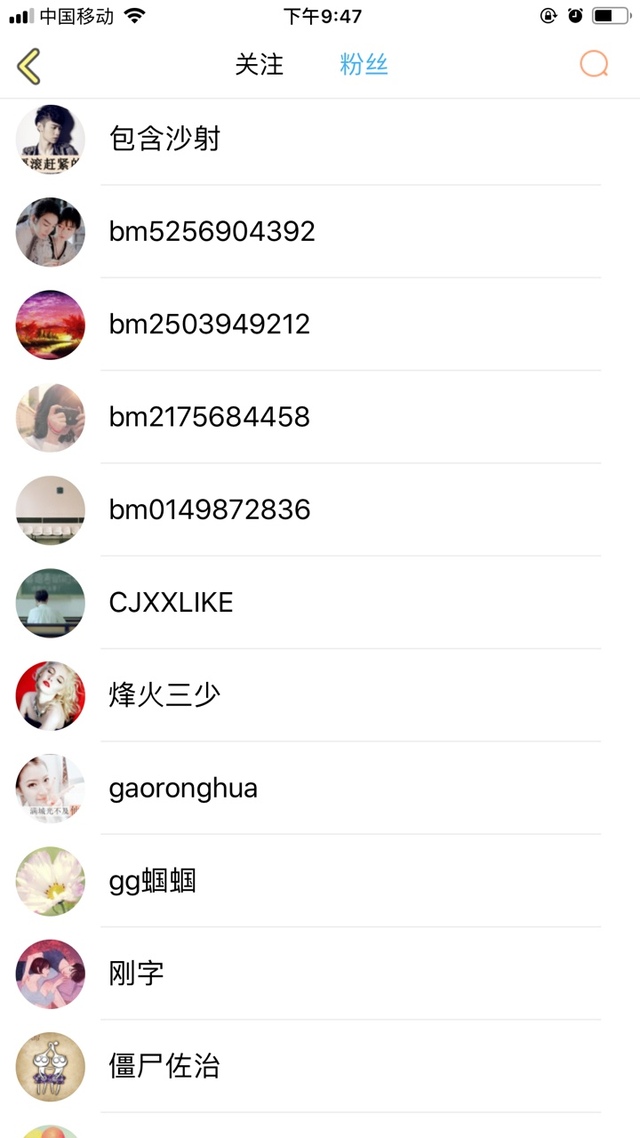Open the profile of 僵尸佐治

click(x=165, y=1067)
